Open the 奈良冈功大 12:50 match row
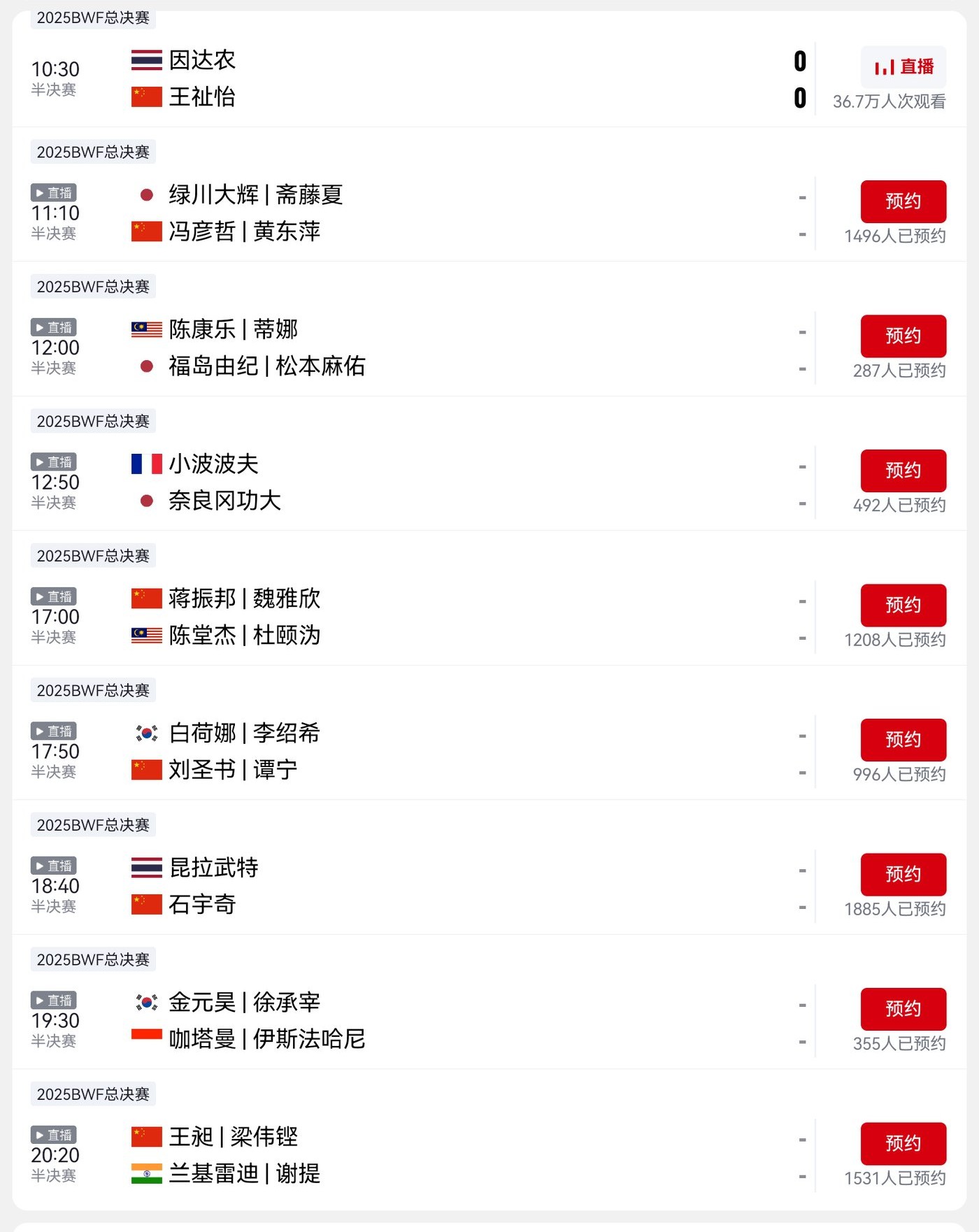The image size is (979, 1232). (224, 501)
